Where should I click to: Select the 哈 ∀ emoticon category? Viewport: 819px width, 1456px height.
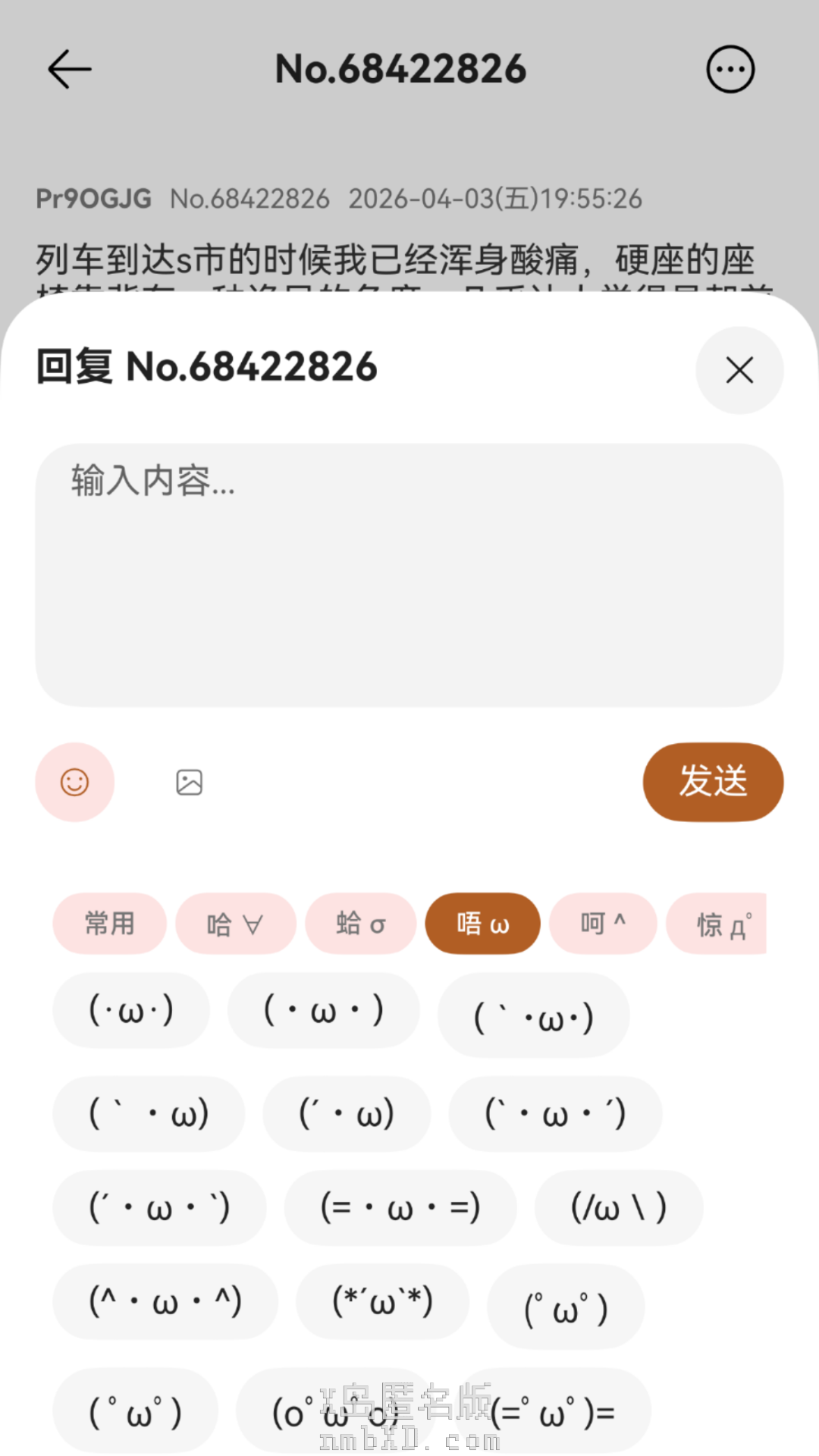click(235, 924)
